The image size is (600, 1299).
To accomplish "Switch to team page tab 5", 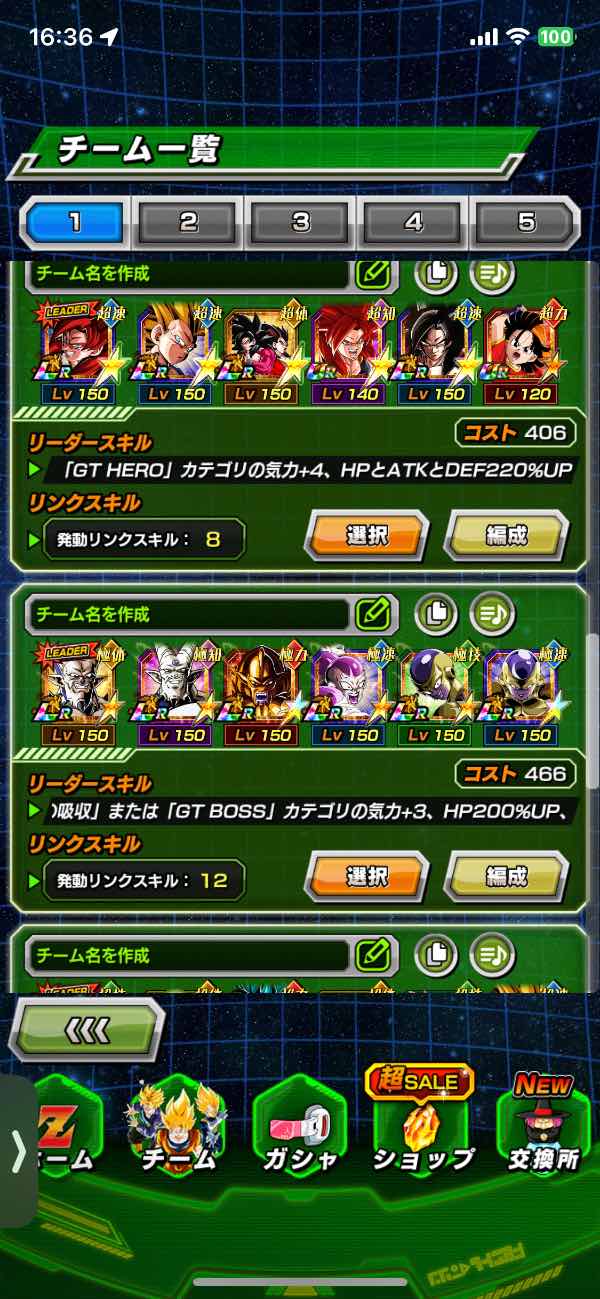I will tap(525, 222).
